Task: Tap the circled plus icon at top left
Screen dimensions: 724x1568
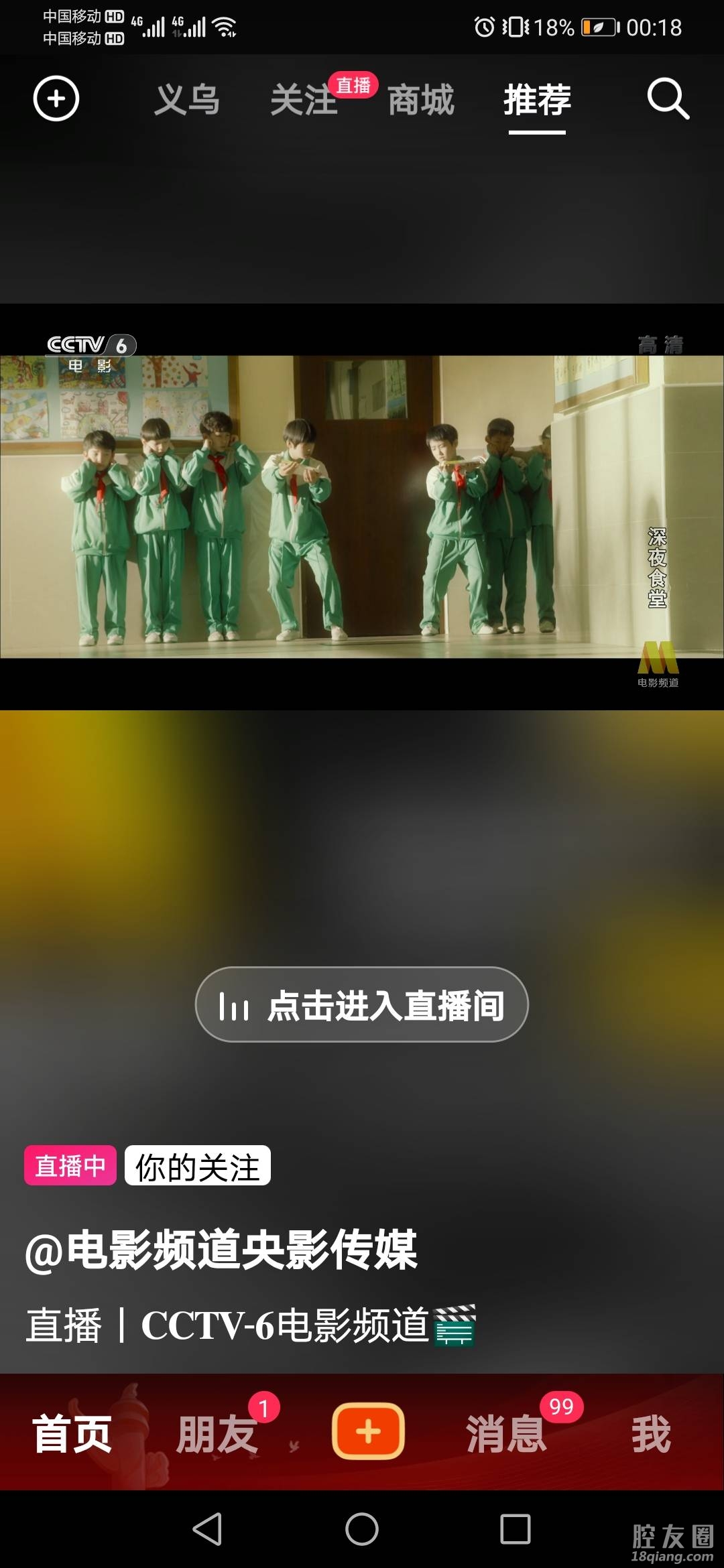Action: pyautogui.click(x=56, y=99)
